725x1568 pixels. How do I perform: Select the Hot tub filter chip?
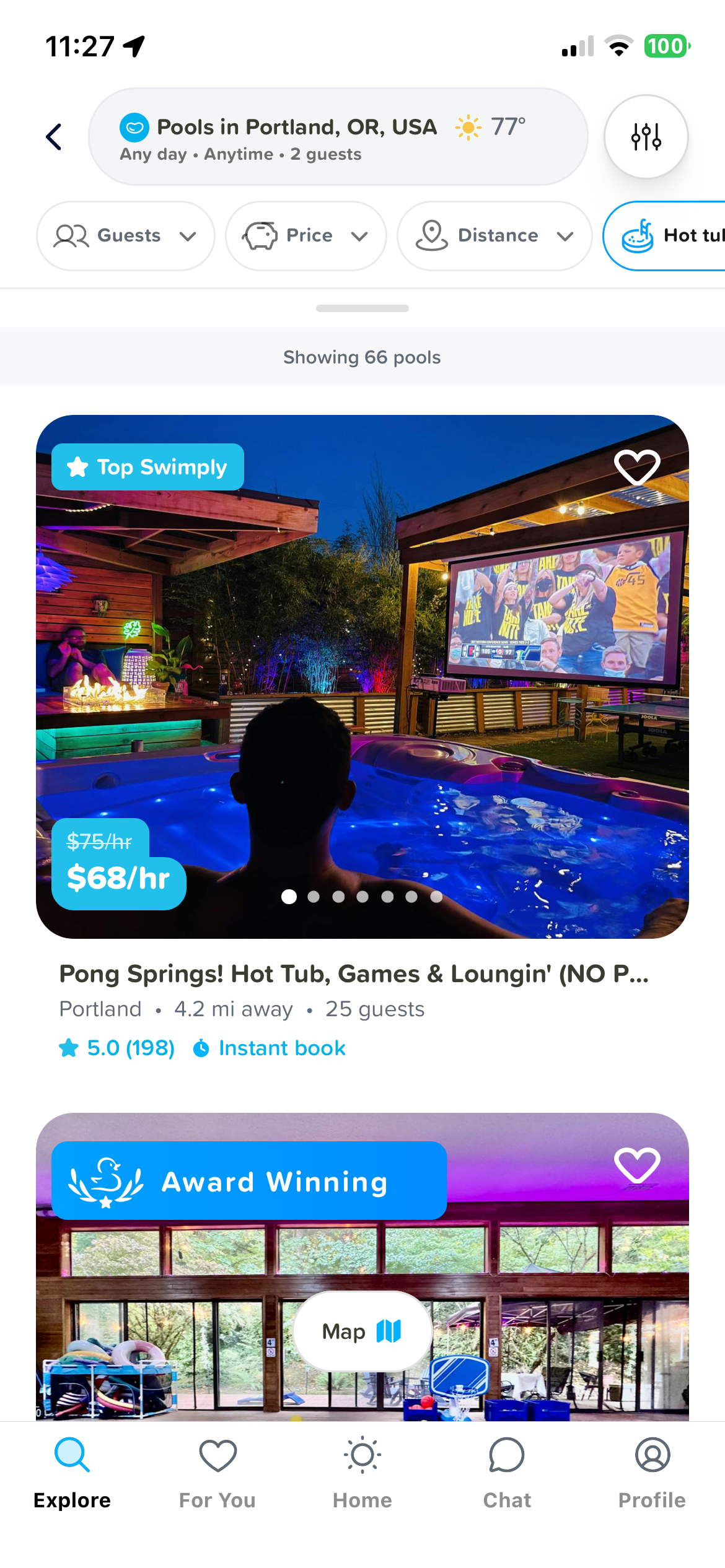tap(664, 236)
